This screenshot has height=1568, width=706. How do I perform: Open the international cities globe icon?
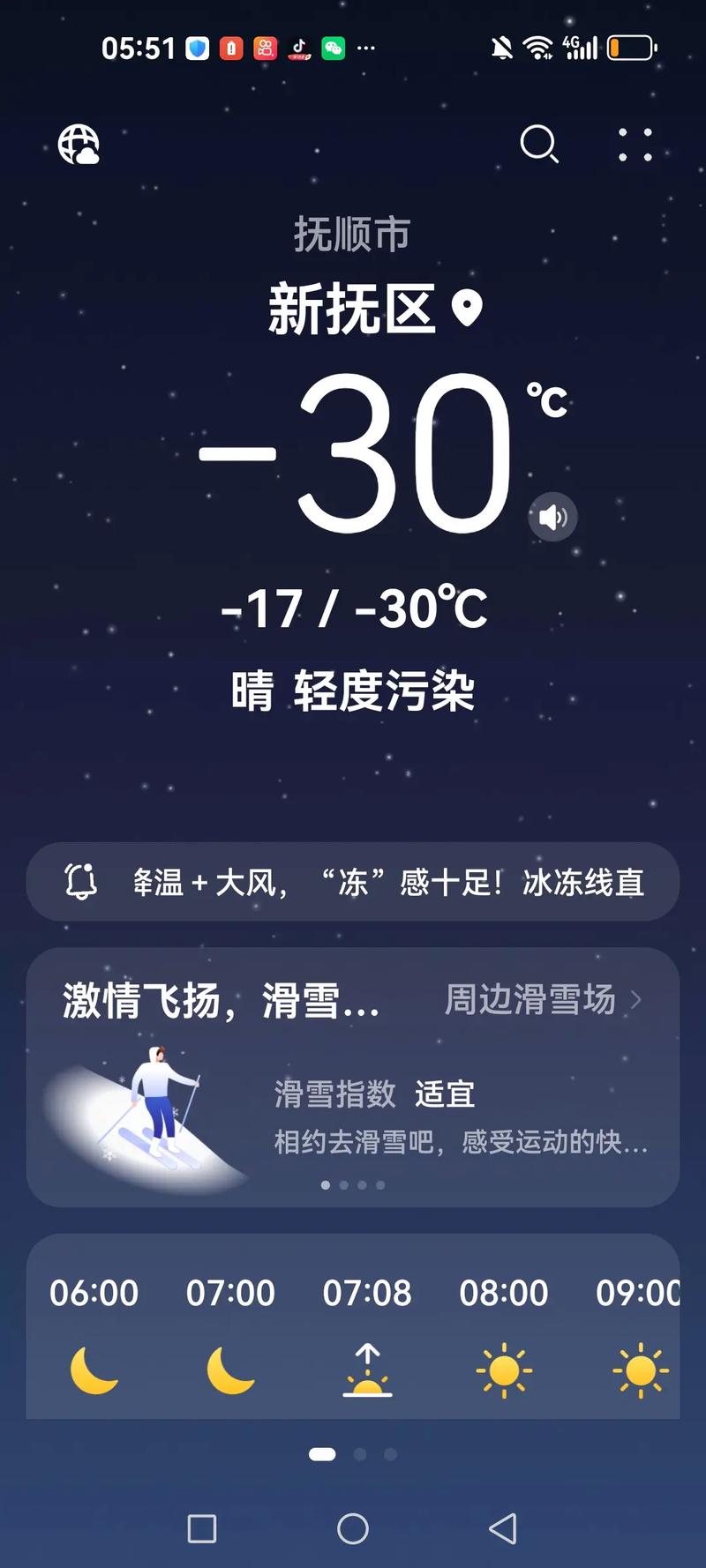(78, 146)
